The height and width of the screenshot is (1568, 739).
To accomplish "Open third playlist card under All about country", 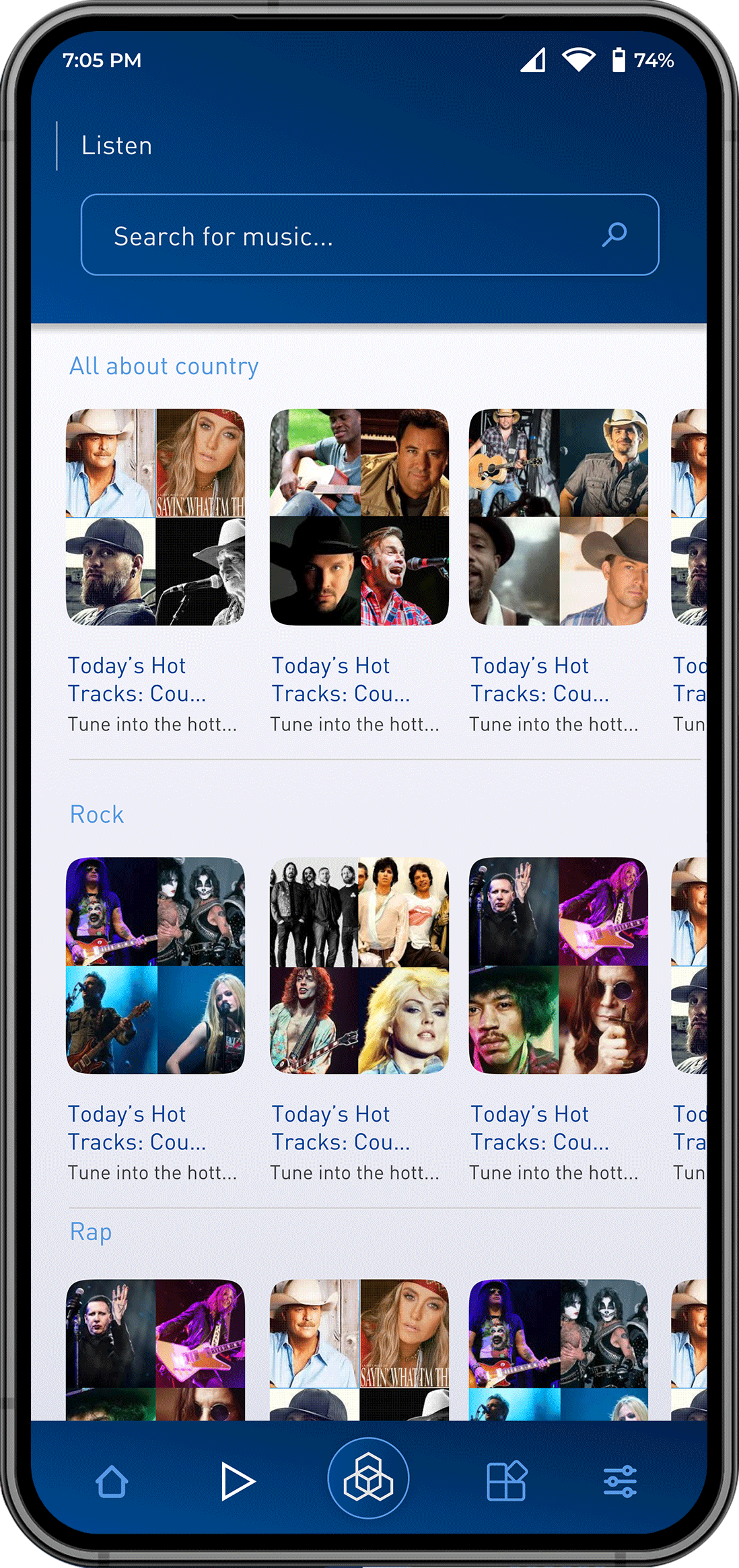I will 559,517.
